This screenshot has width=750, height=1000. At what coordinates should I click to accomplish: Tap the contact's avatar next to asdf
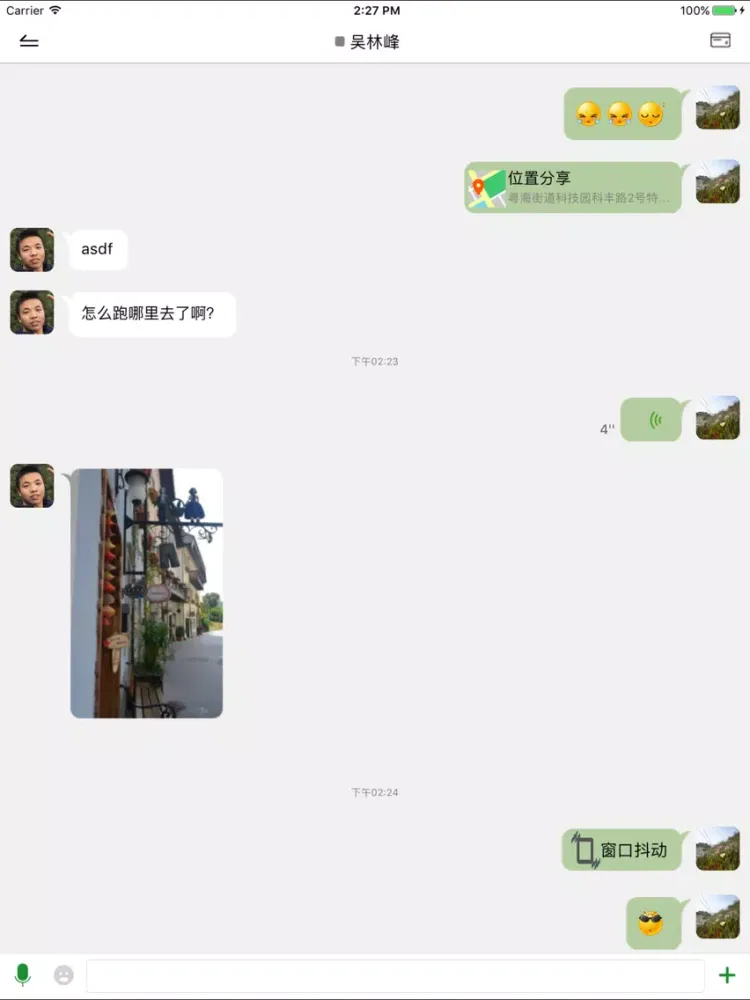pos(32,250)
